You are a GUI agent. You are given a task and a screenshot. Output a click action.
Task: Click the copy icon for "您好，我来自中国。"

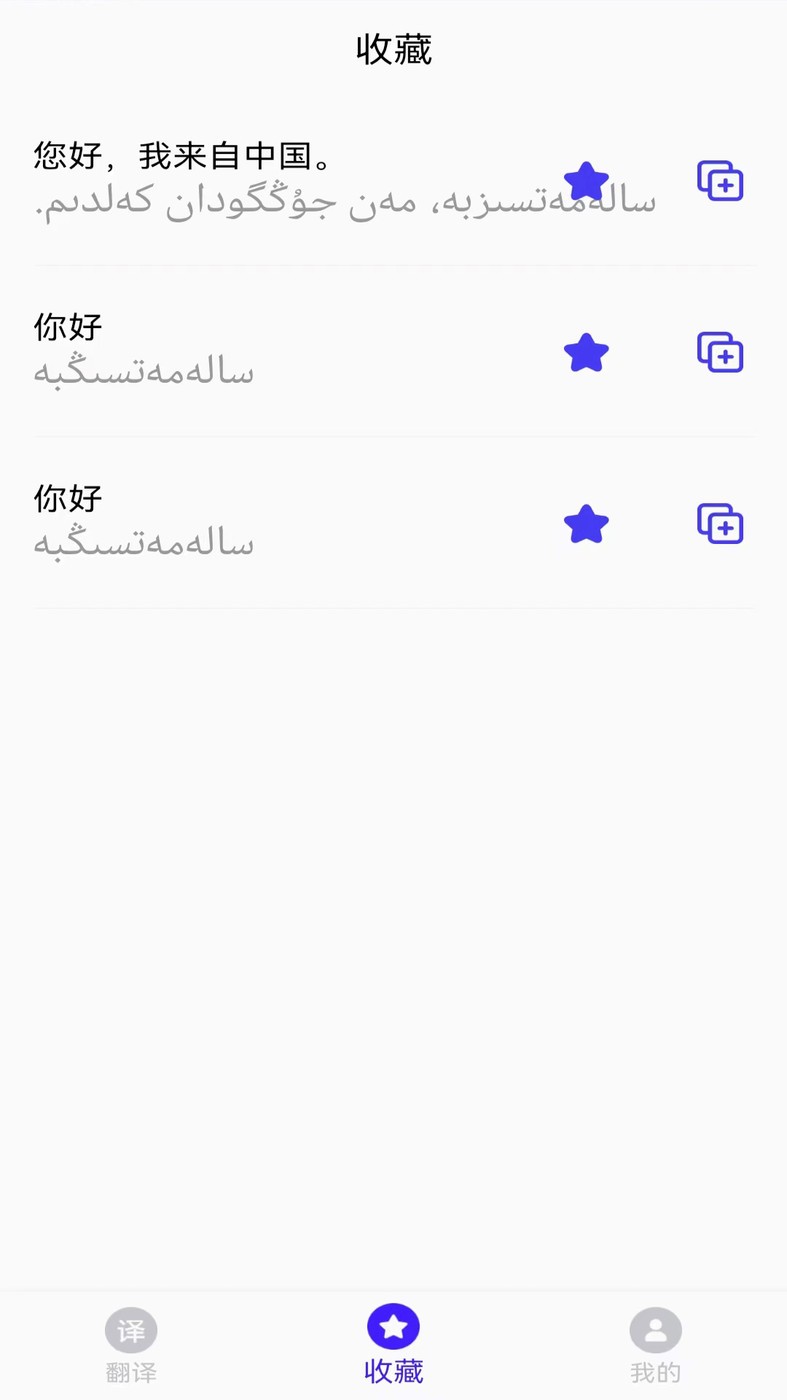(719, 181)
